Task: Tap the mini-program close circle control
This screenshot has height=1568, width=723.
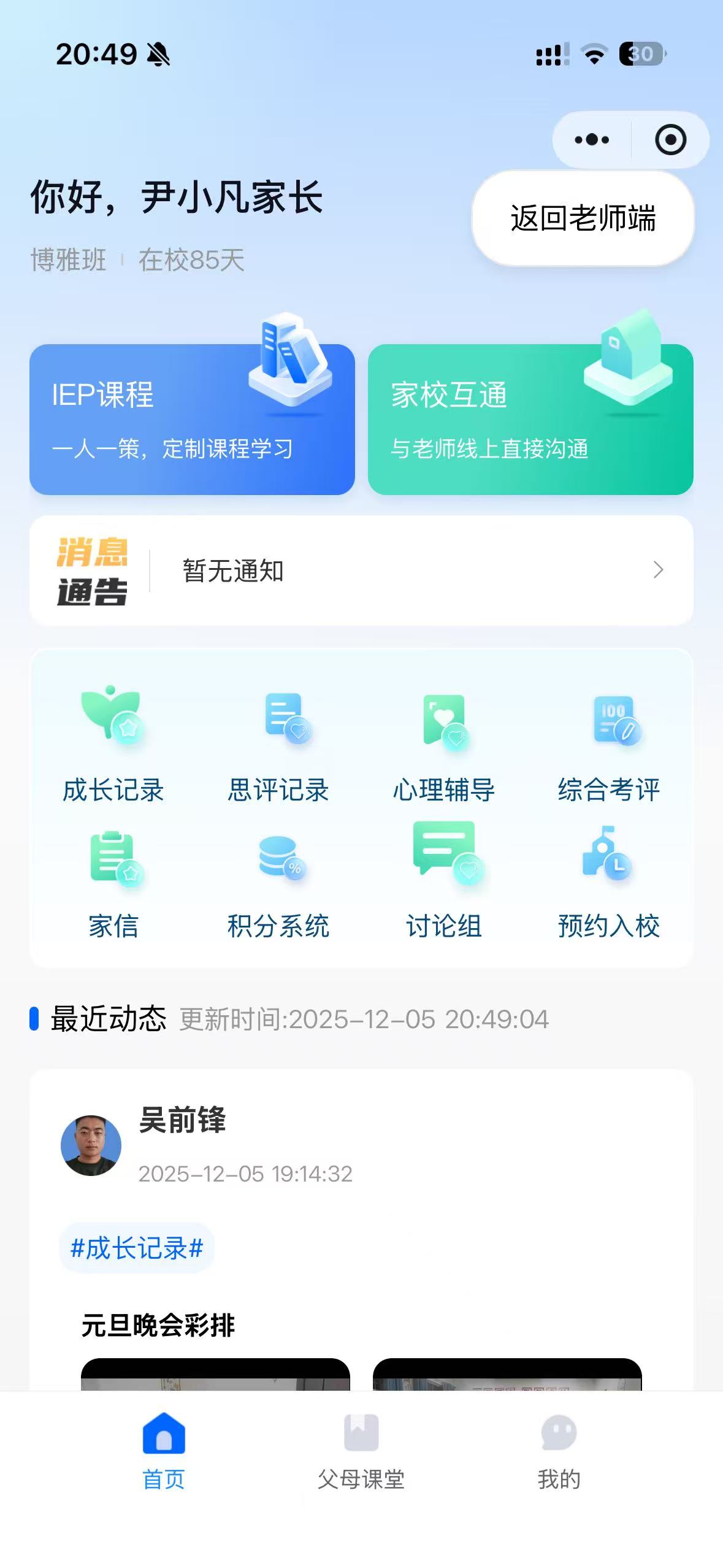Action: tap(670, 139)
